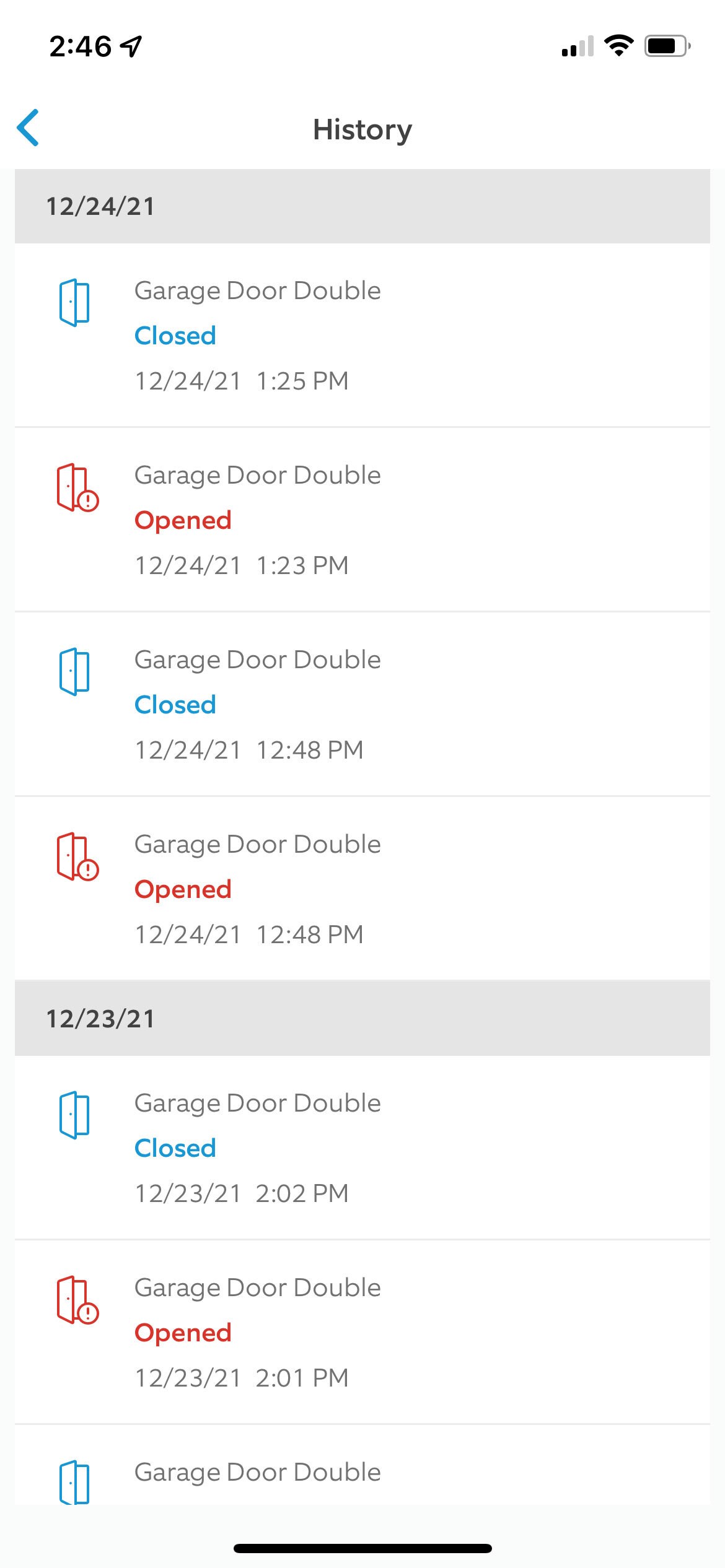Select the Closed entry at 12:48 PM

pyautogui.click(x=362, y=703)
